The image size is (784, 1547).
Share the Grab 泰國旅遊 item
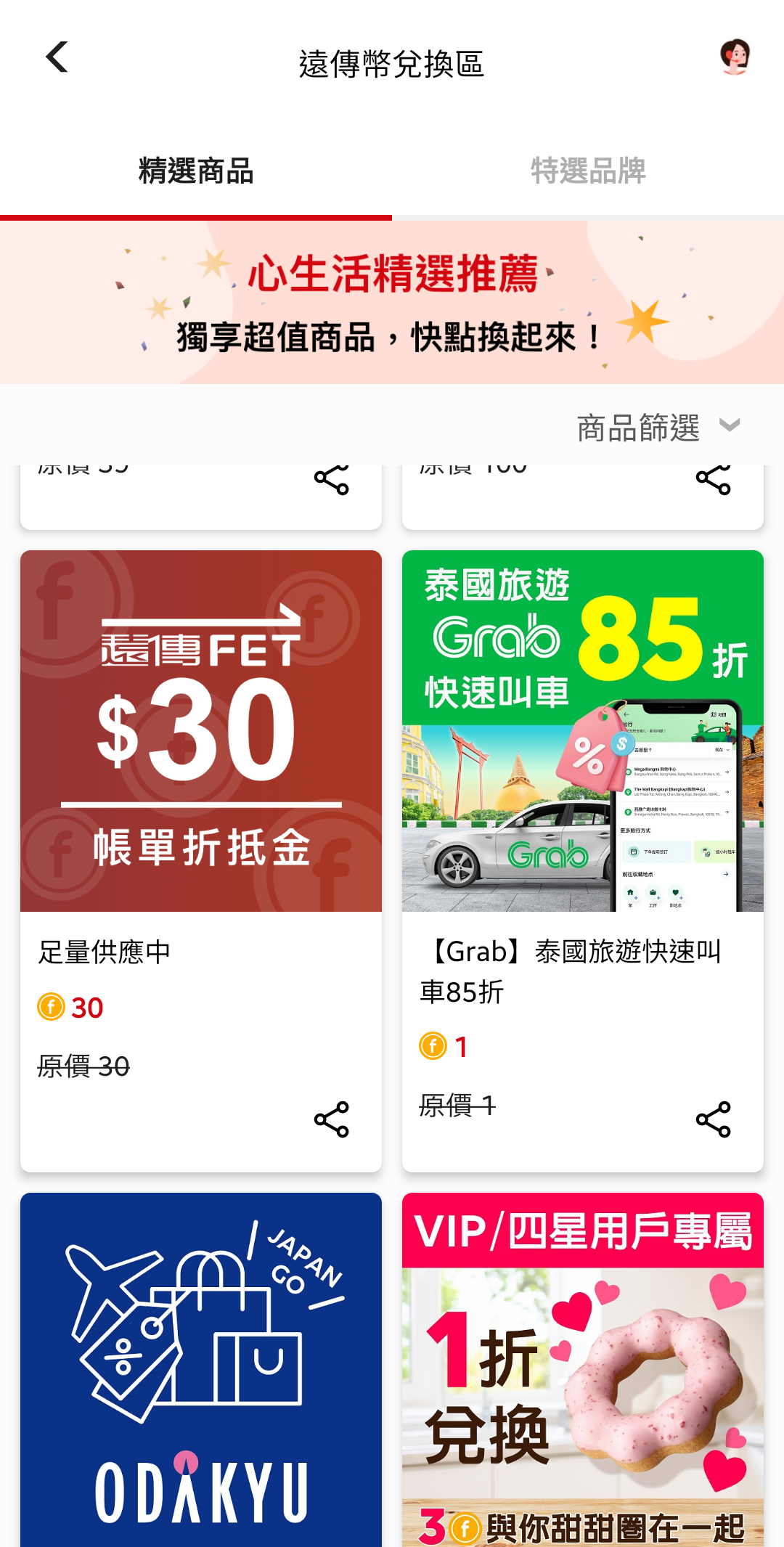coord(714,1119)
